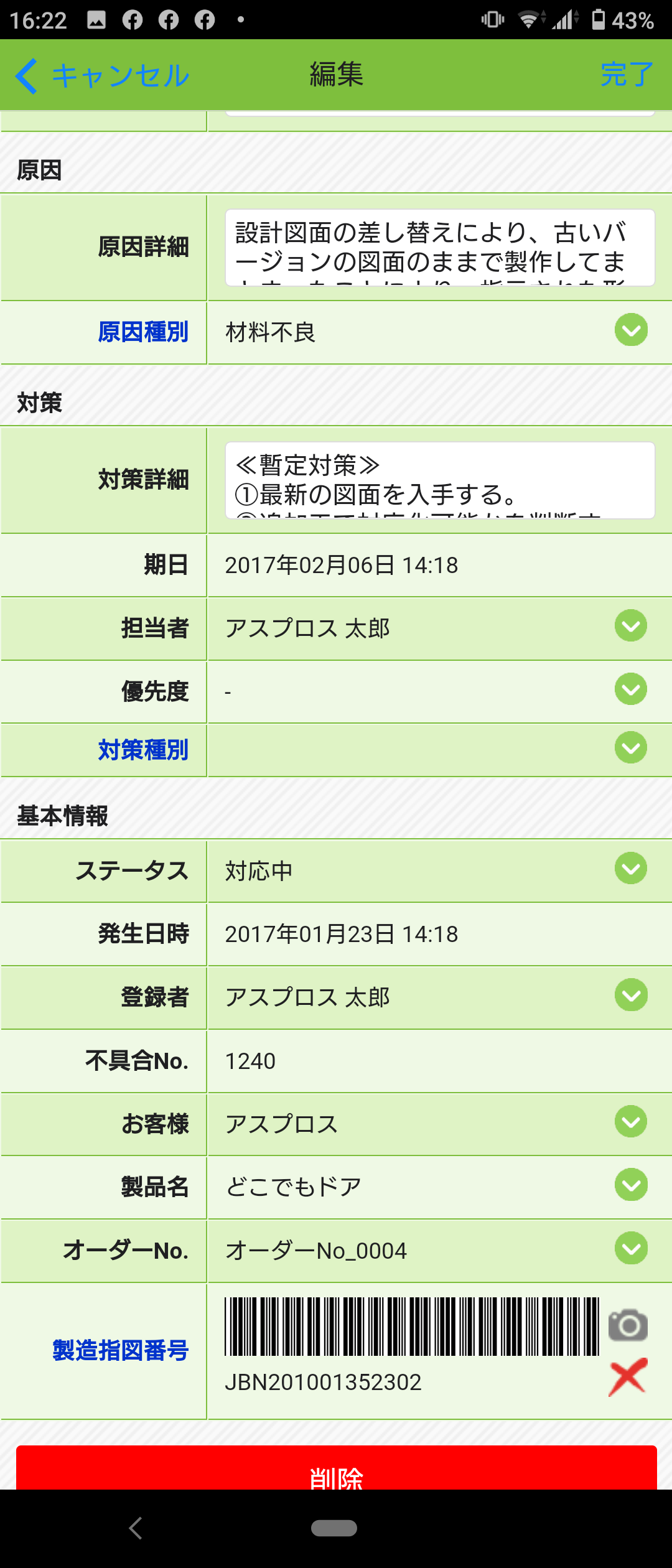
Task: Scan barcode with the camera icon
Action: click(628, 1325)
